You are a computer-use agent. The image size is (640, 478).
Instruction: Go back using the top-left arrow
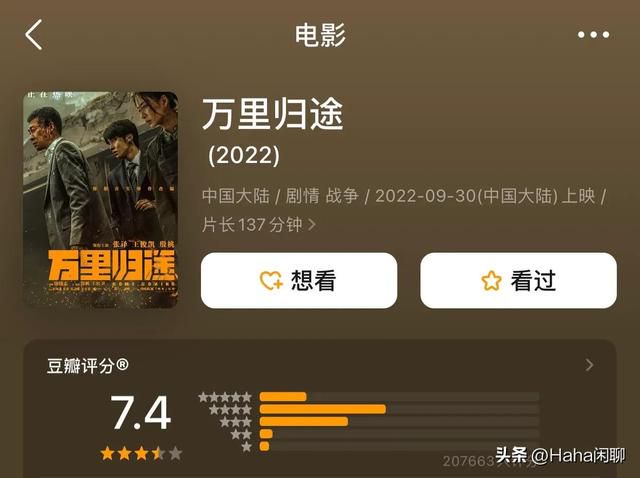[34, 35]
